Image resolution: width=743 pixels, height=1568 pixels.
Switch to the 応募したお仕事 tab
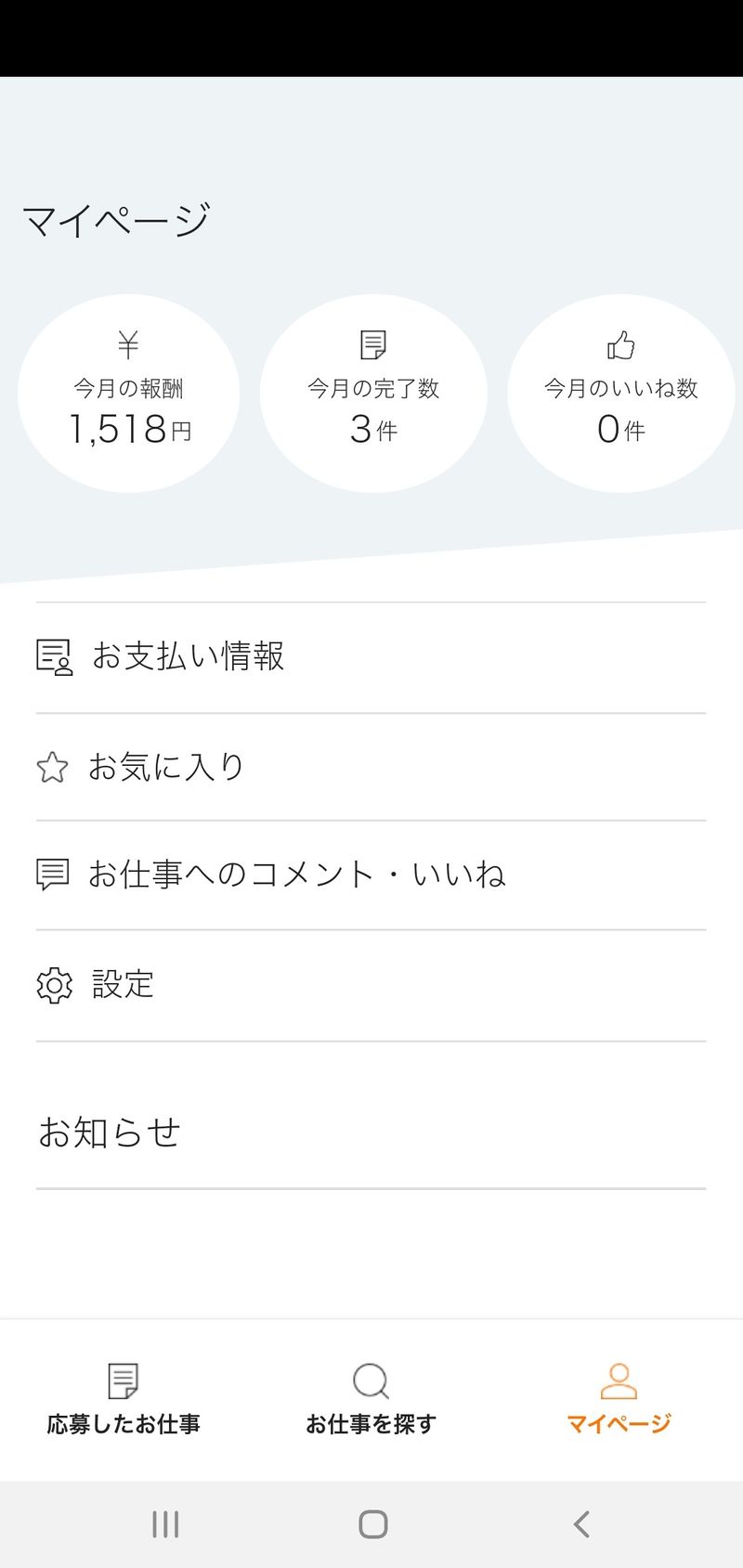pyautogui.click(x=124, y=1399)
